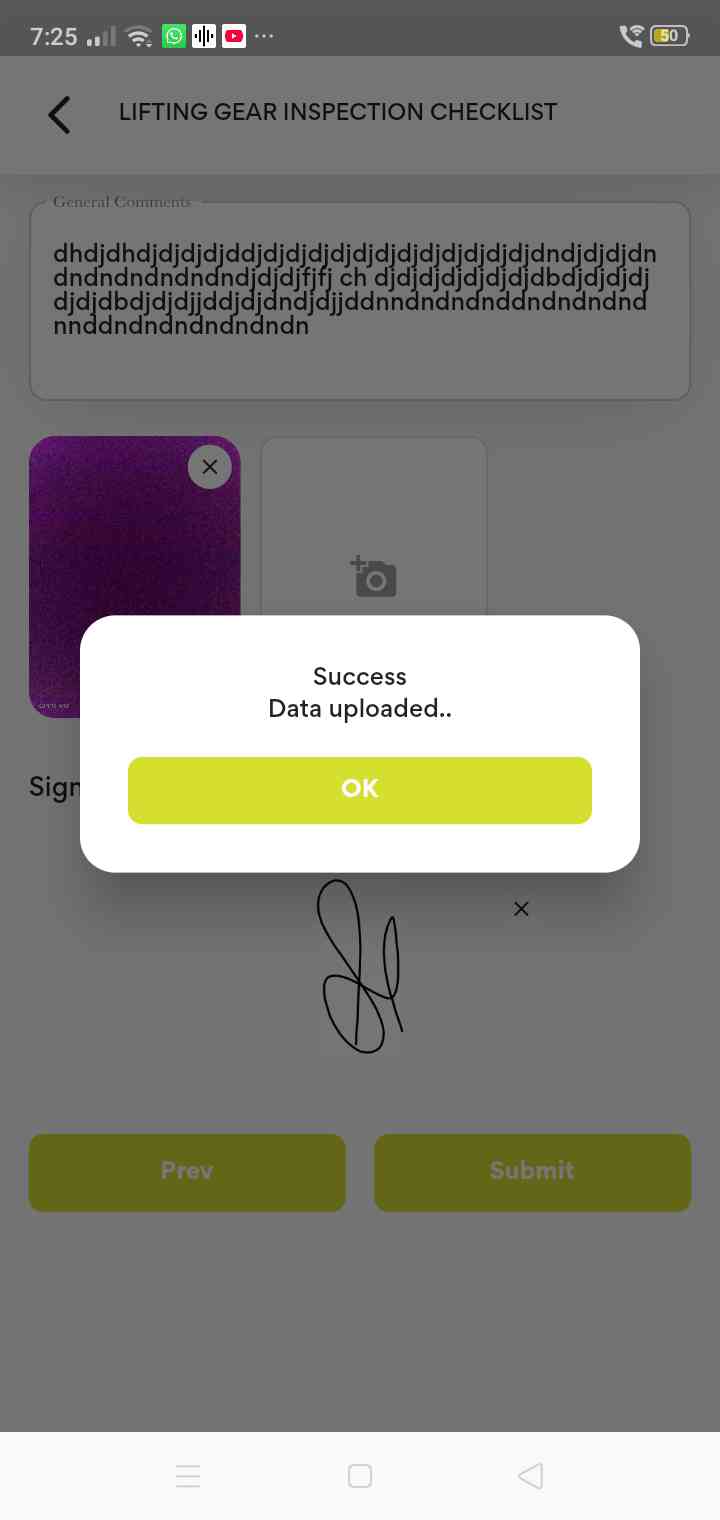Clear the drawn signature

click(x=521, y=909)
